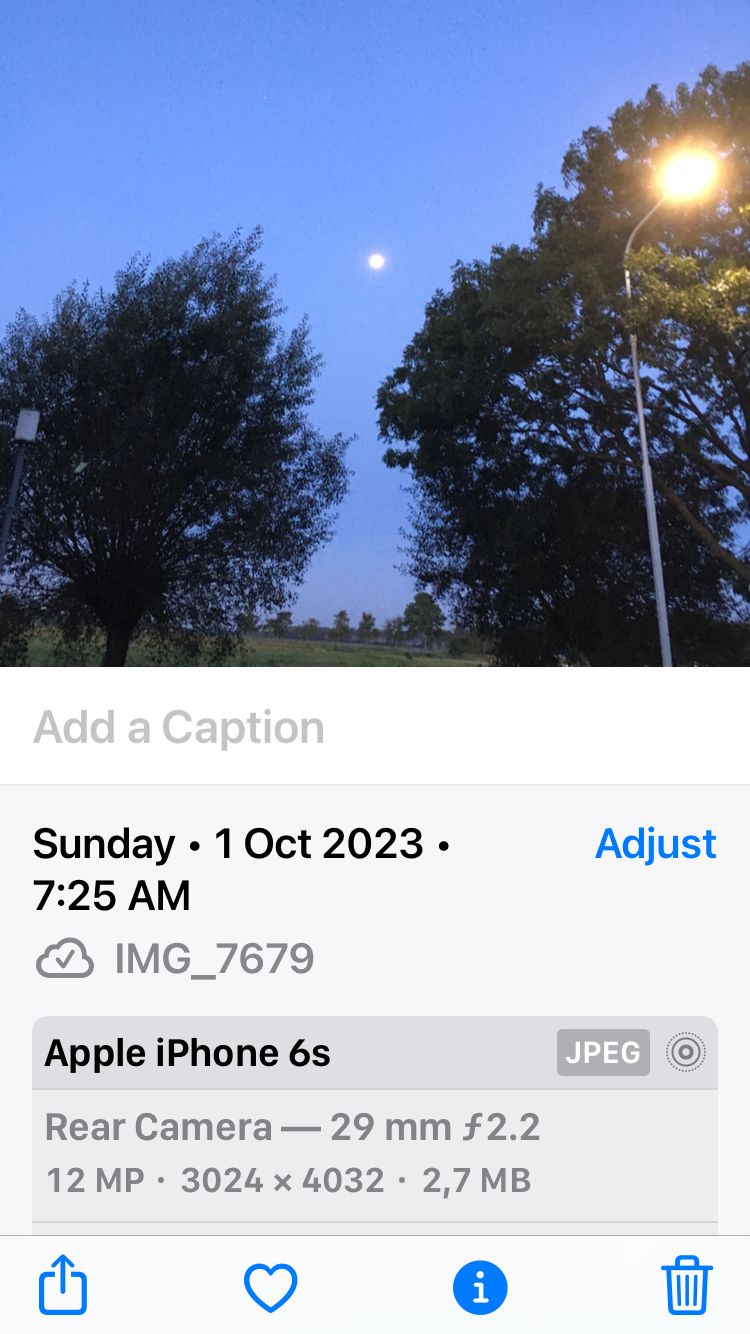Delete this photo with the trash icon
The image size is (750, 1334).
point(687,1286)
